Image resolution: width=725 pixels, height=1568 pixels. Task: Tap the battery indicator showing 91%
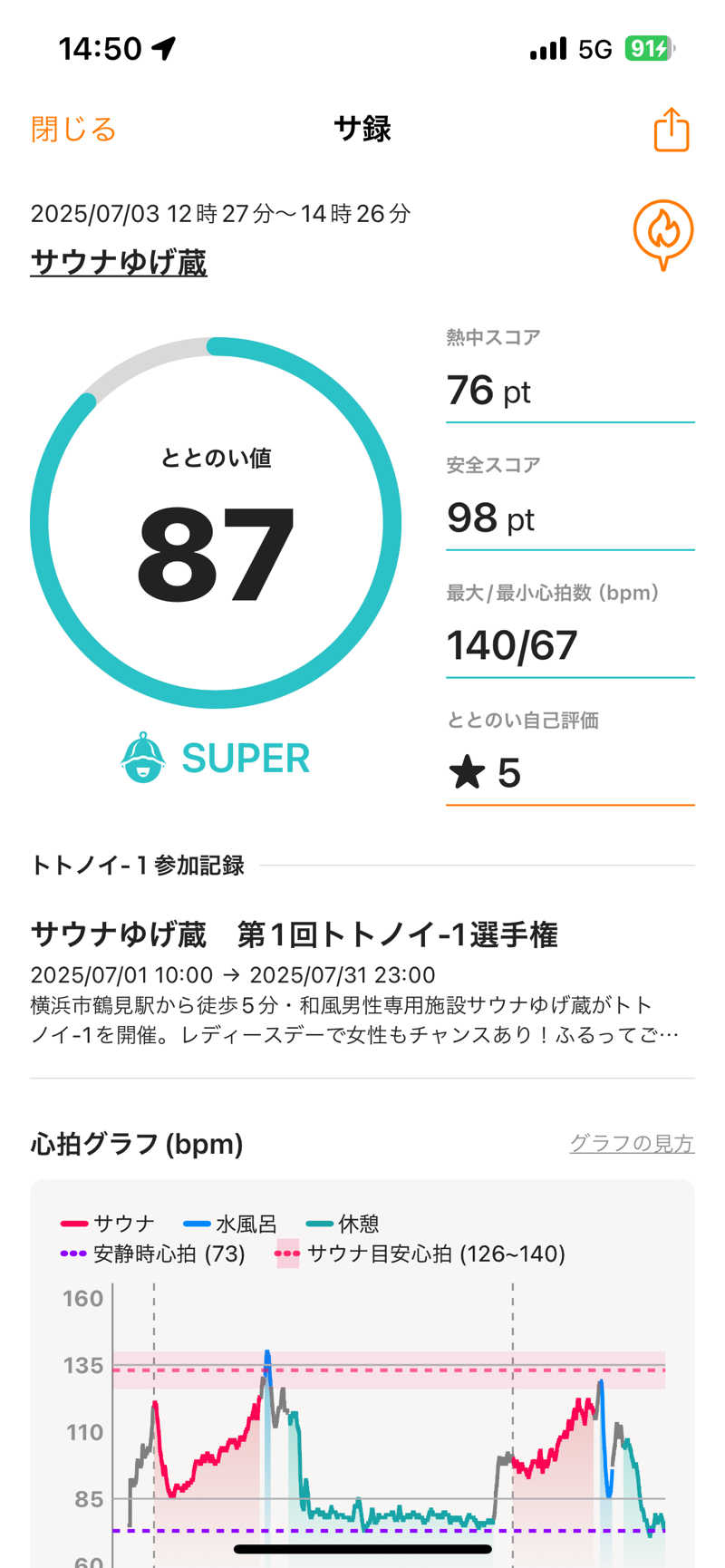tap(646, 48)
